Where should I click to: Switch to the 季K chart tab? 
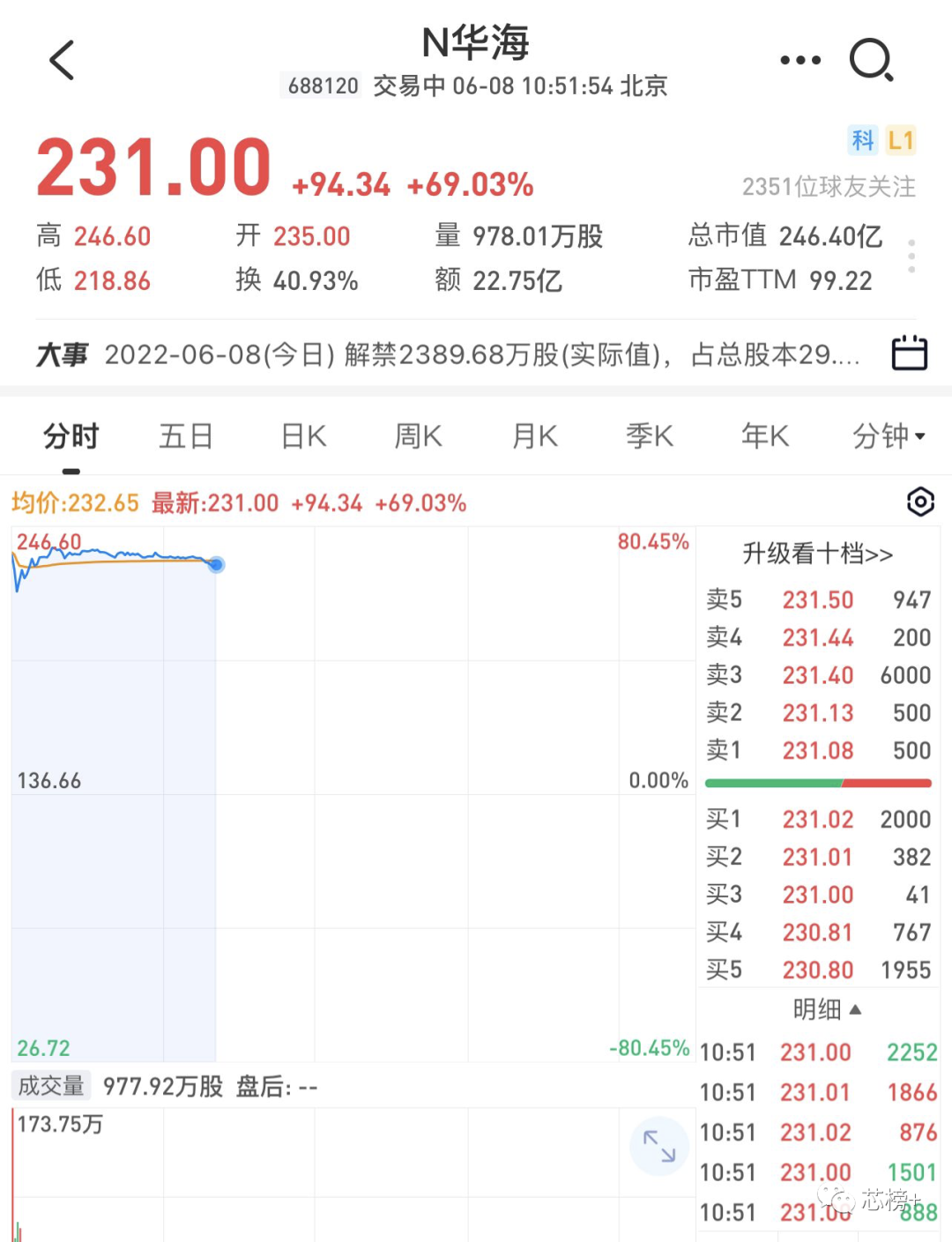[650, 436]
